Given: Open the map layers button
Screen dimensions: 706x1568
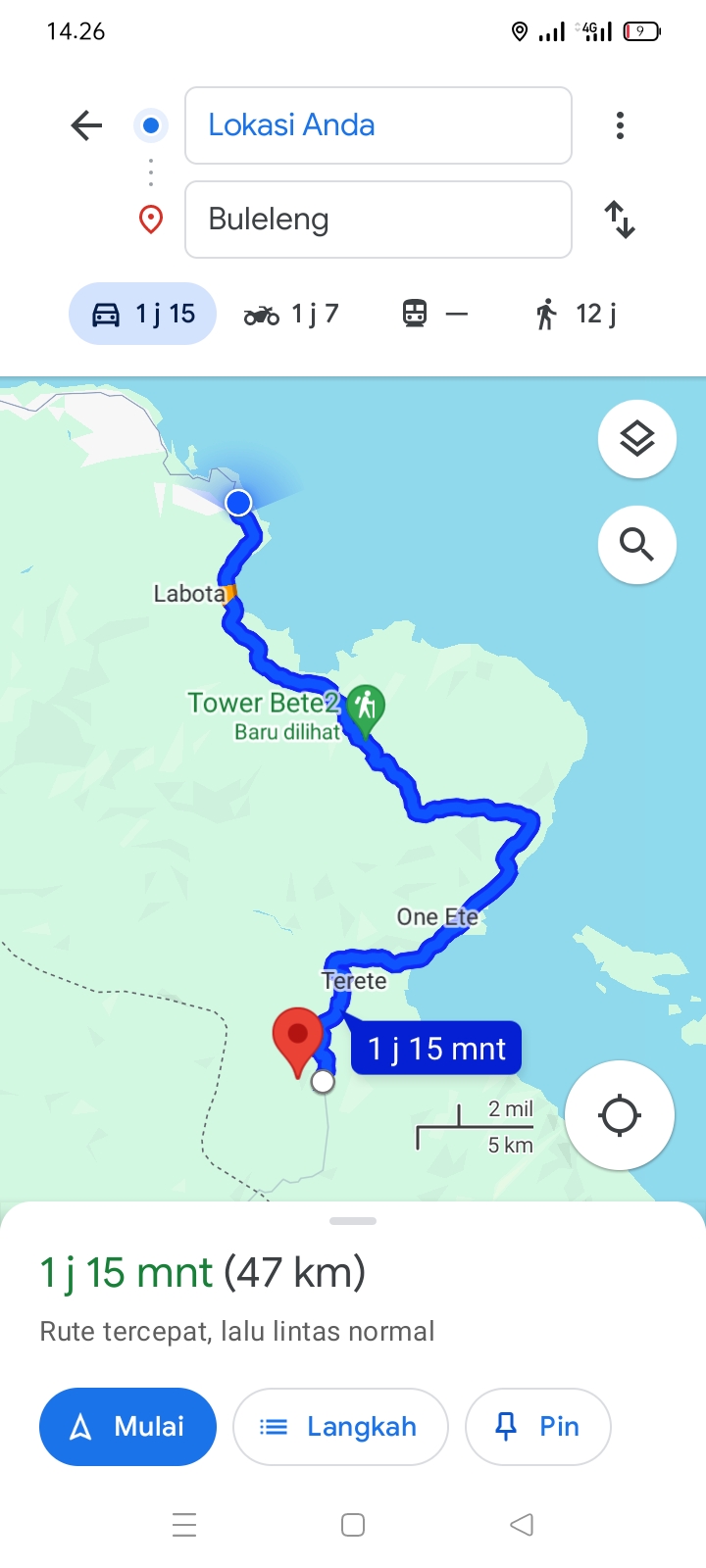Looking at the screenshot, I should tap(637, 439).
